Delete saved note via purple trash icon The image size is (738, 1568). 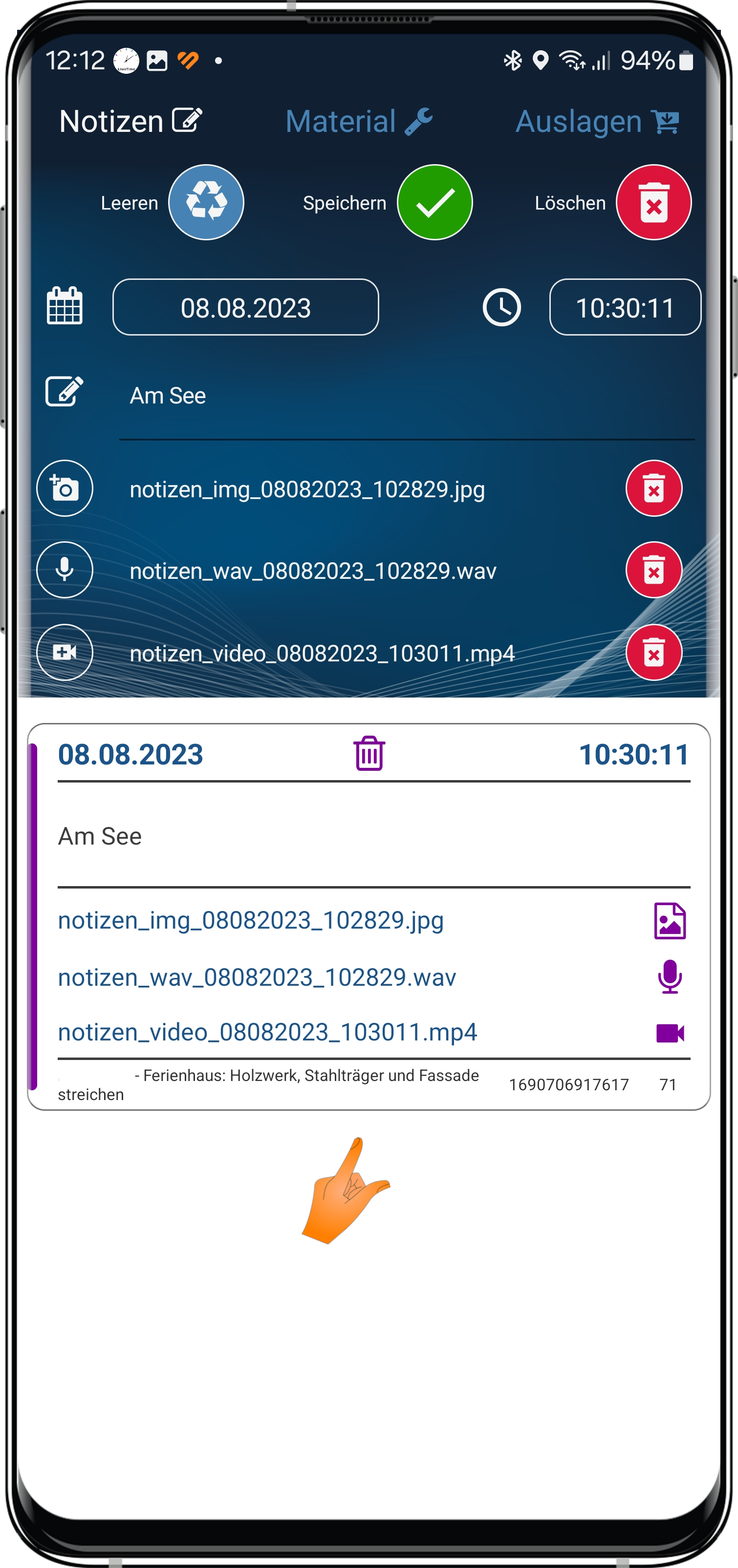tap(369, 754)
